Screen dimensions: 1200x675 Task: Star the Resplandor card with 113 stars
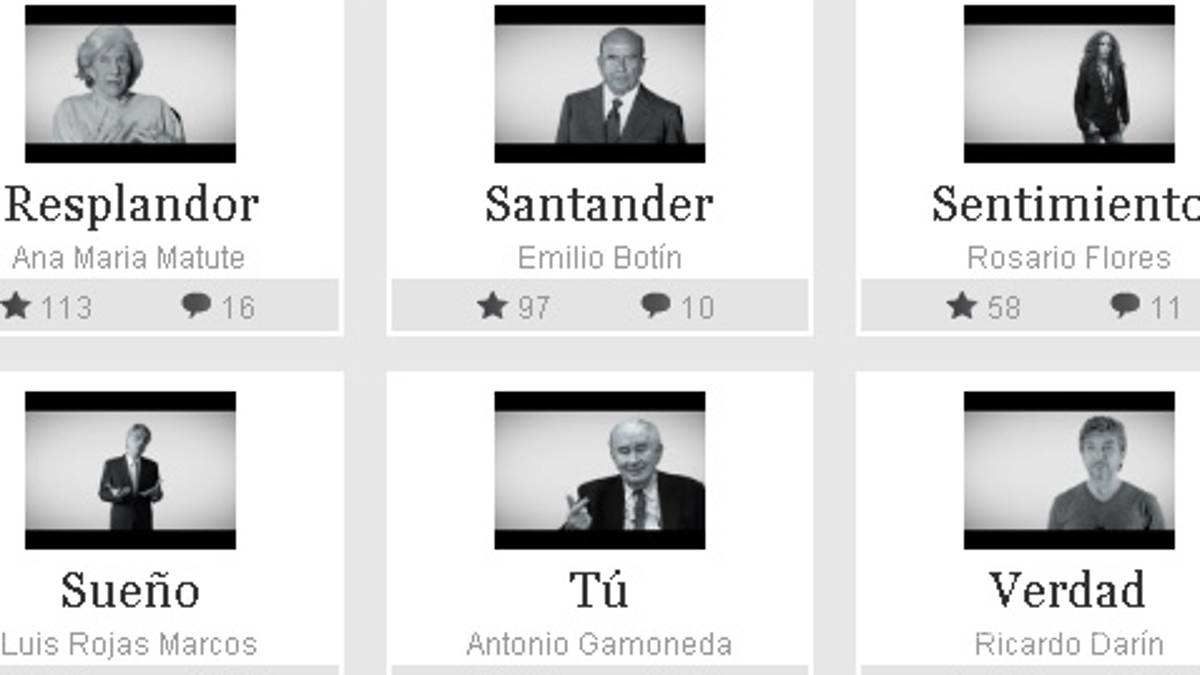click(17, 306)
